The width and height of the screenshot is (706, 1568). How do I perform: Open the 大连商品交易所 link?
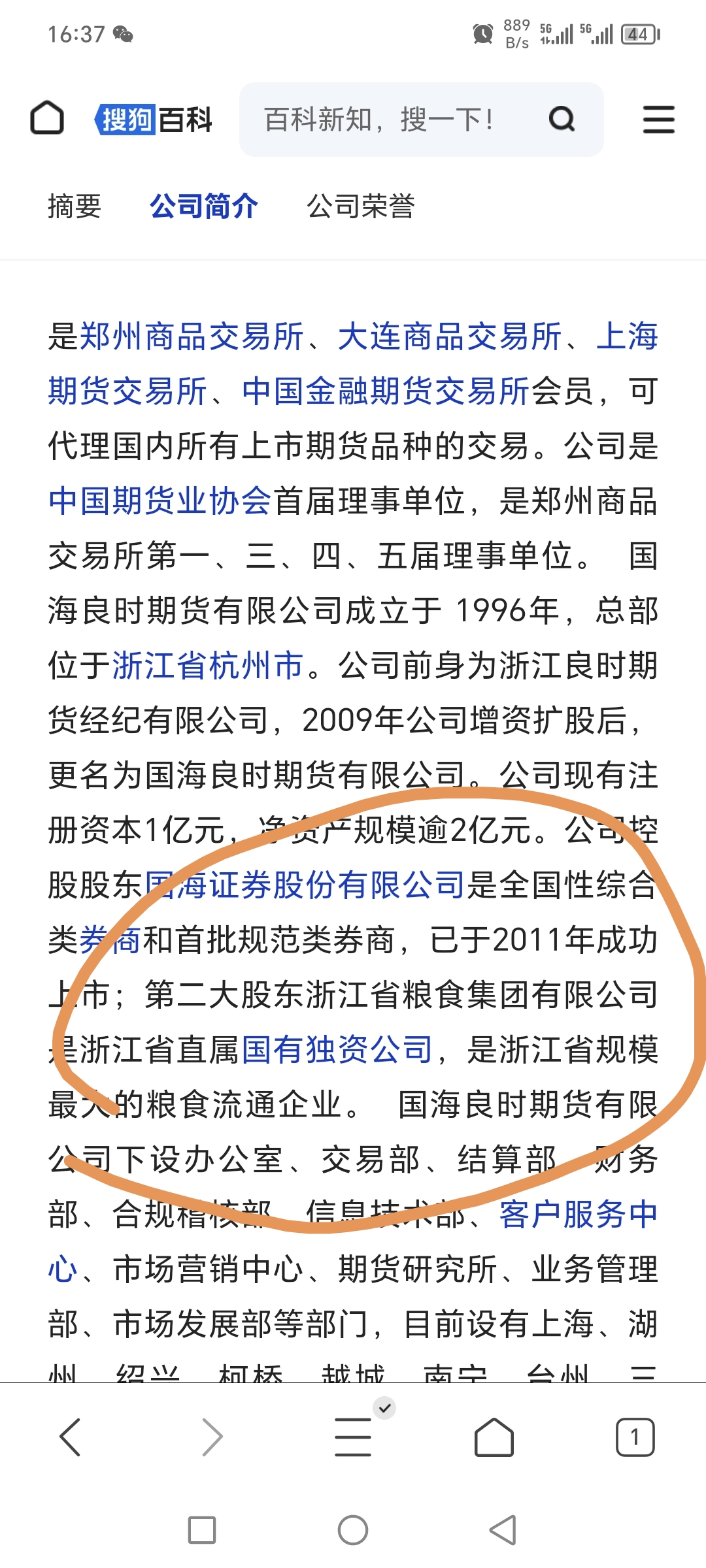pyautogui.click(x=450, y=337)
